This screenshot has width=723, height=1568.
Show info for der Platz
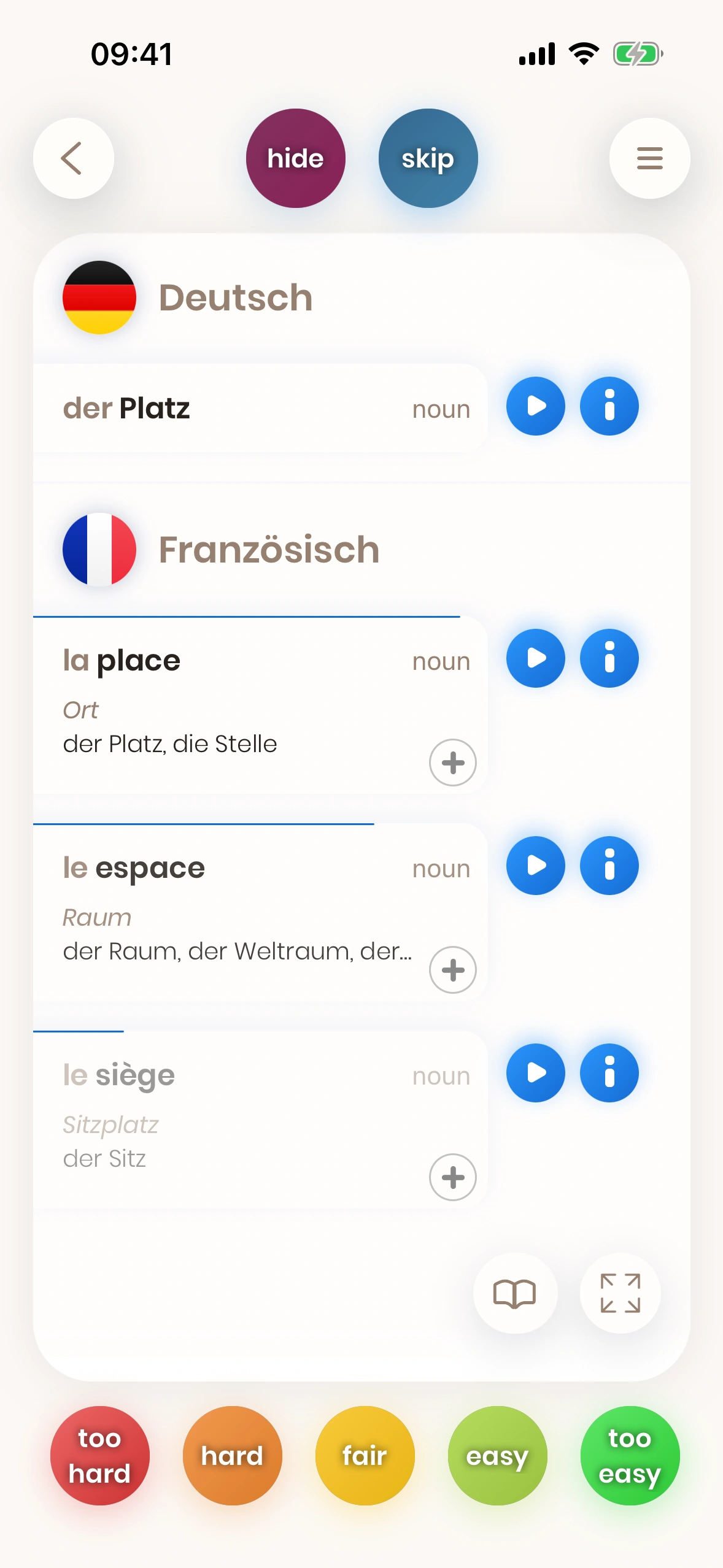(x=609, y=406)
